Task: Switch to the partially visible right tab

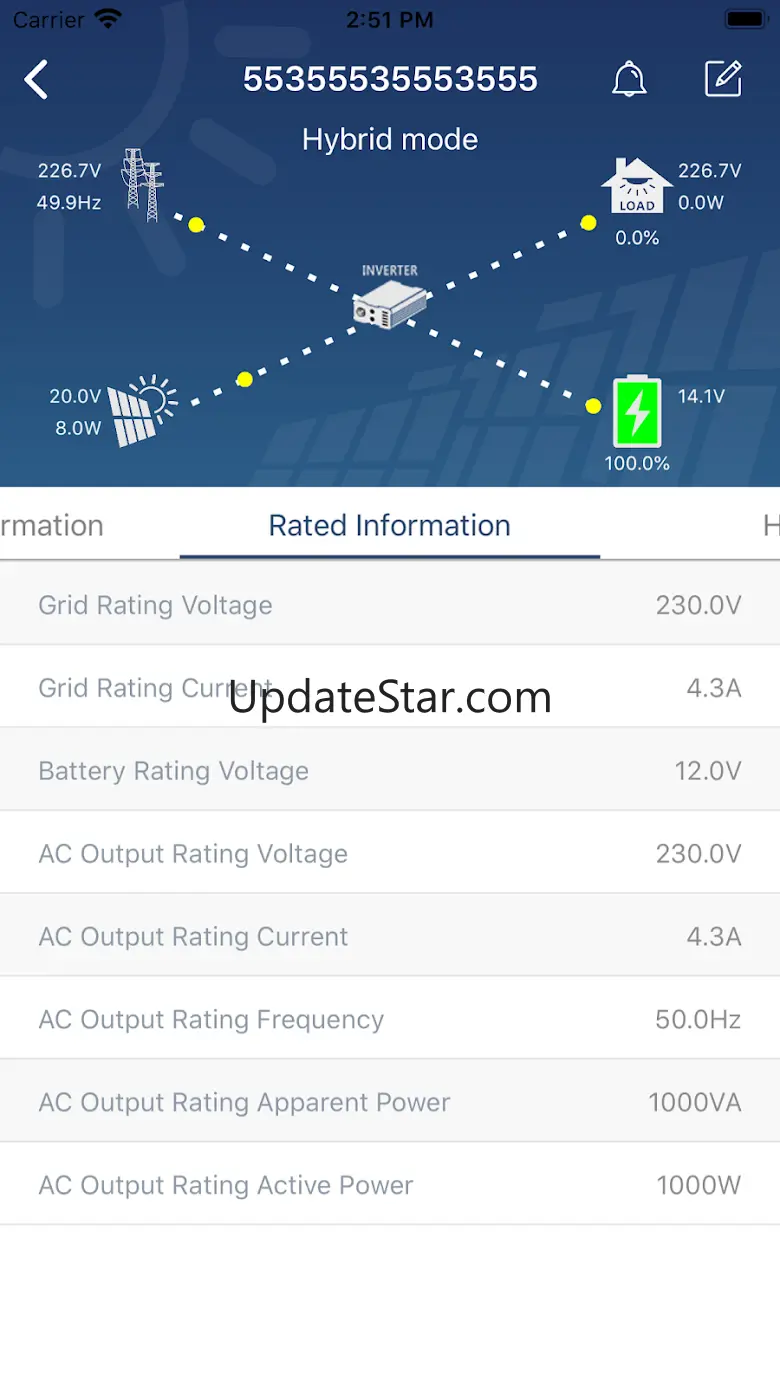Action: tap(770, 525)
